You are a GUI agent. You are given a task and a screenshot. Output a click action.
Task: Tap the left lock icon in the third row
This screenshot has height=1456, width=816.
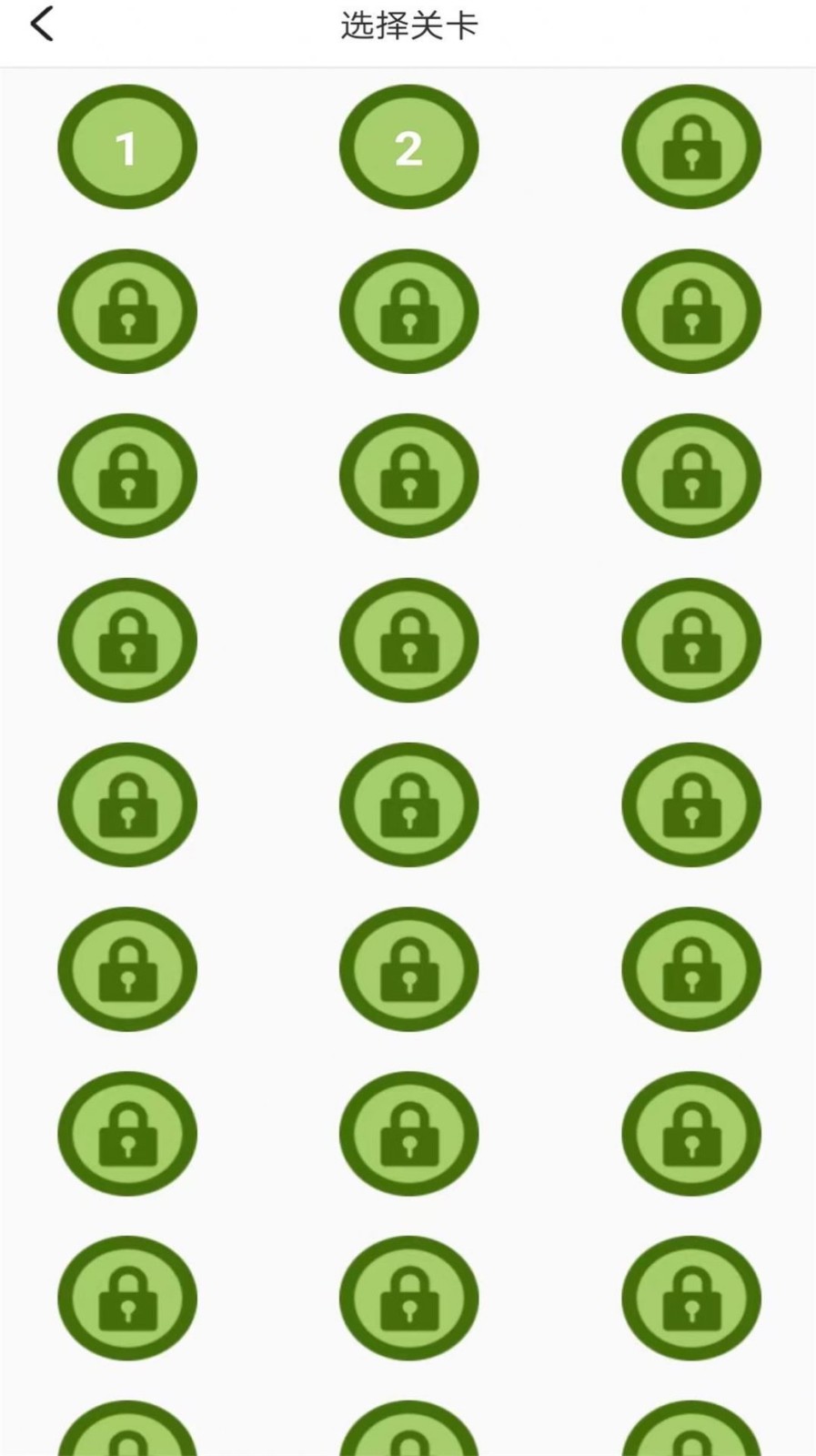[x=127, y=475]
